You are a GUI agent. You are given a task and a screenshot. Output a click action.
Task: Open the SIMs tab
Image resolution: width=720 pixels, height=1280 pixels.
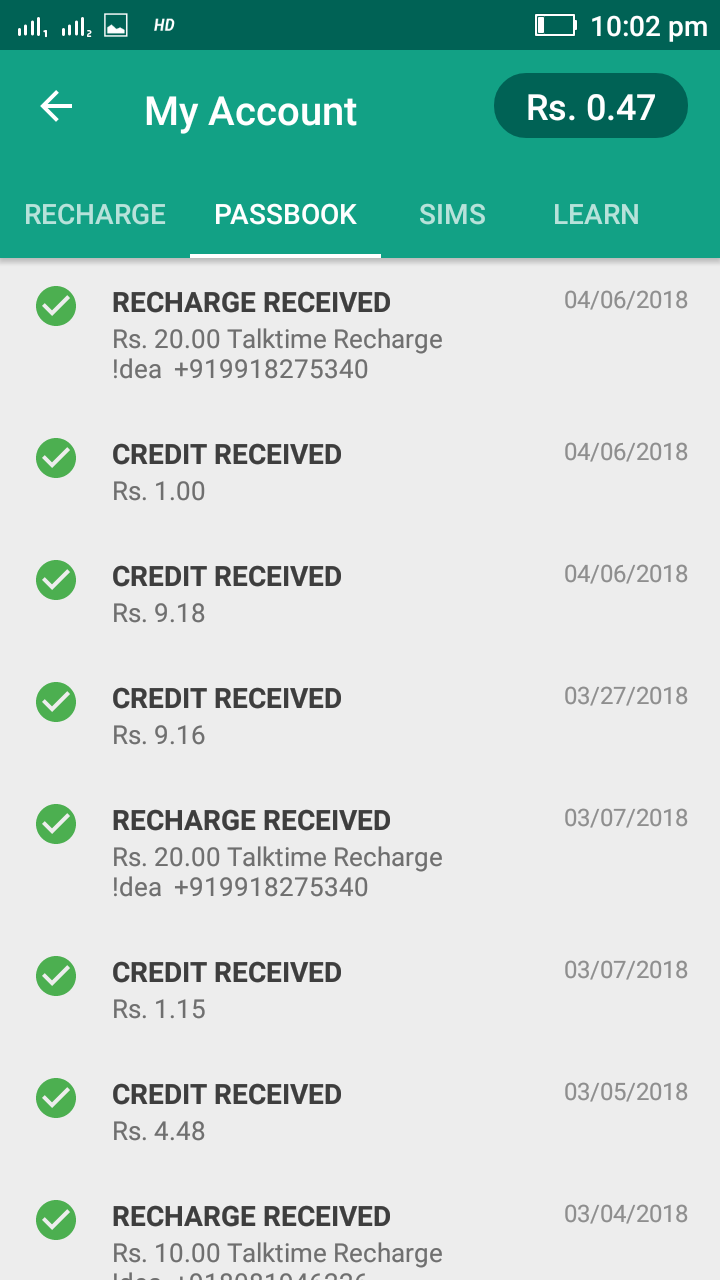(x=452, y=214)
